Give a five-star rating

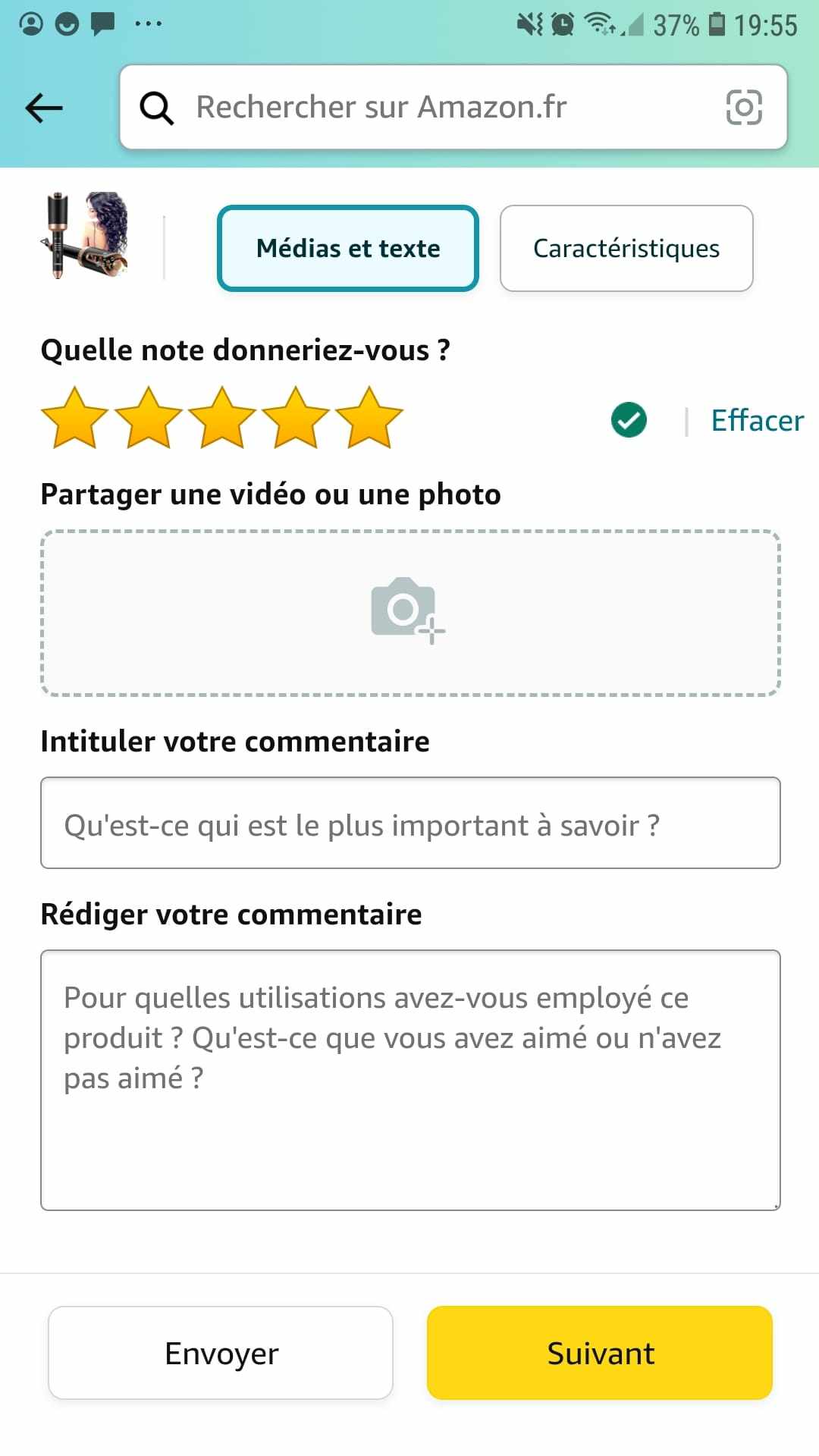point(369,419)
